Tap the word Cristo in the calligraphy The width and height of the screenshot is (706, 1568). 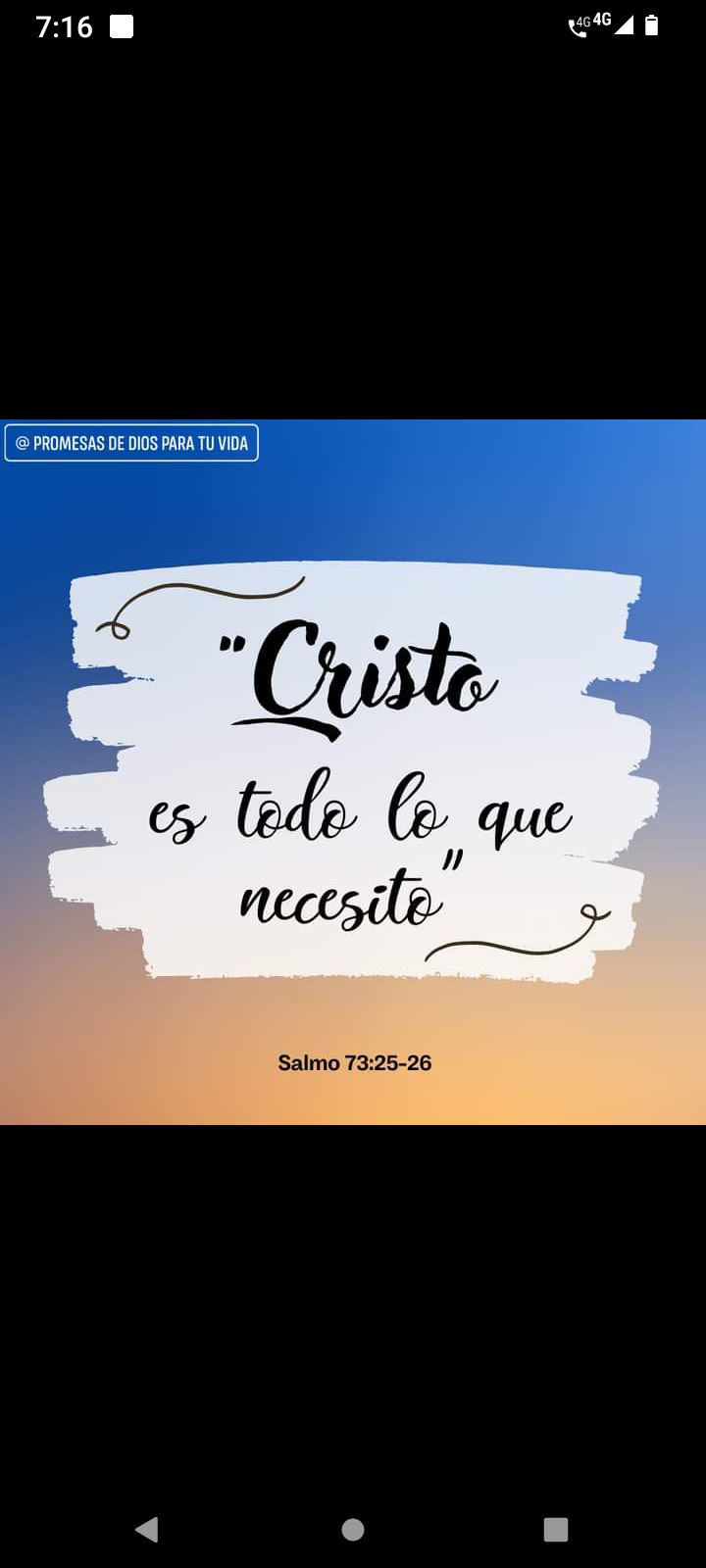363,676
